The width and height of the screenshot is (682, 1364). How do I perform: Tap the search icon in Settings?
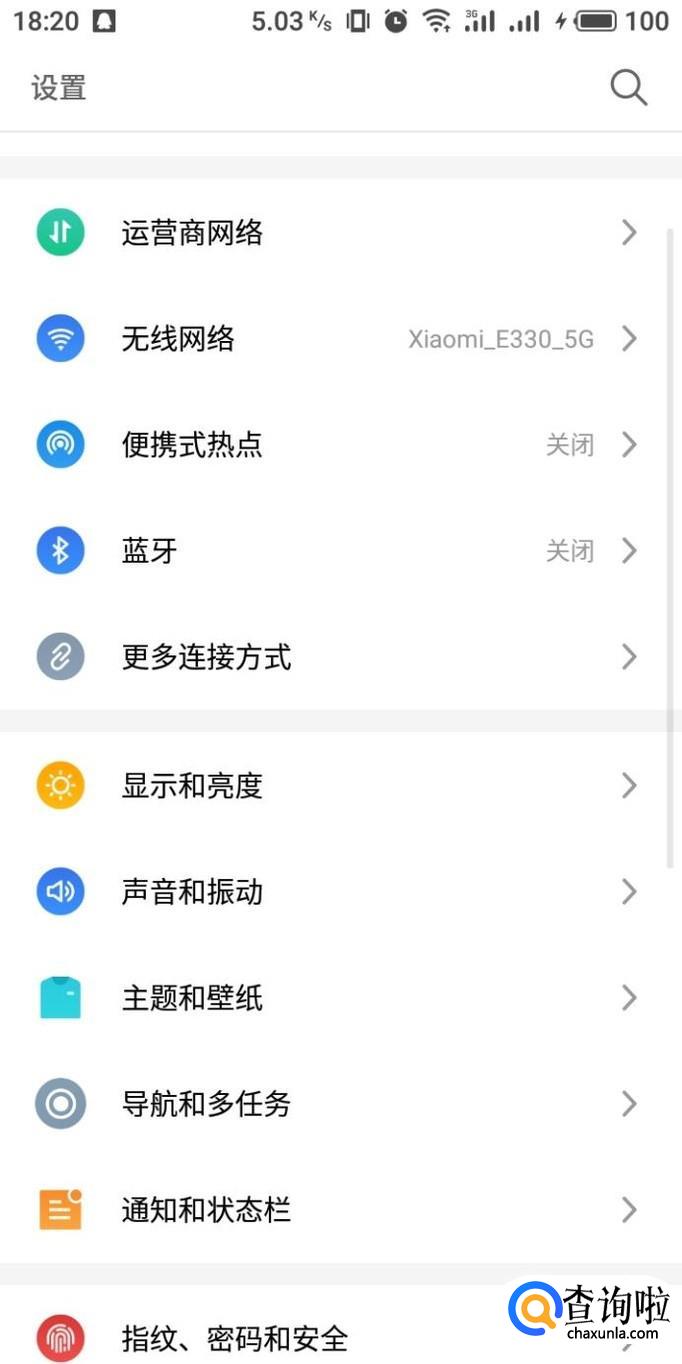629,88
